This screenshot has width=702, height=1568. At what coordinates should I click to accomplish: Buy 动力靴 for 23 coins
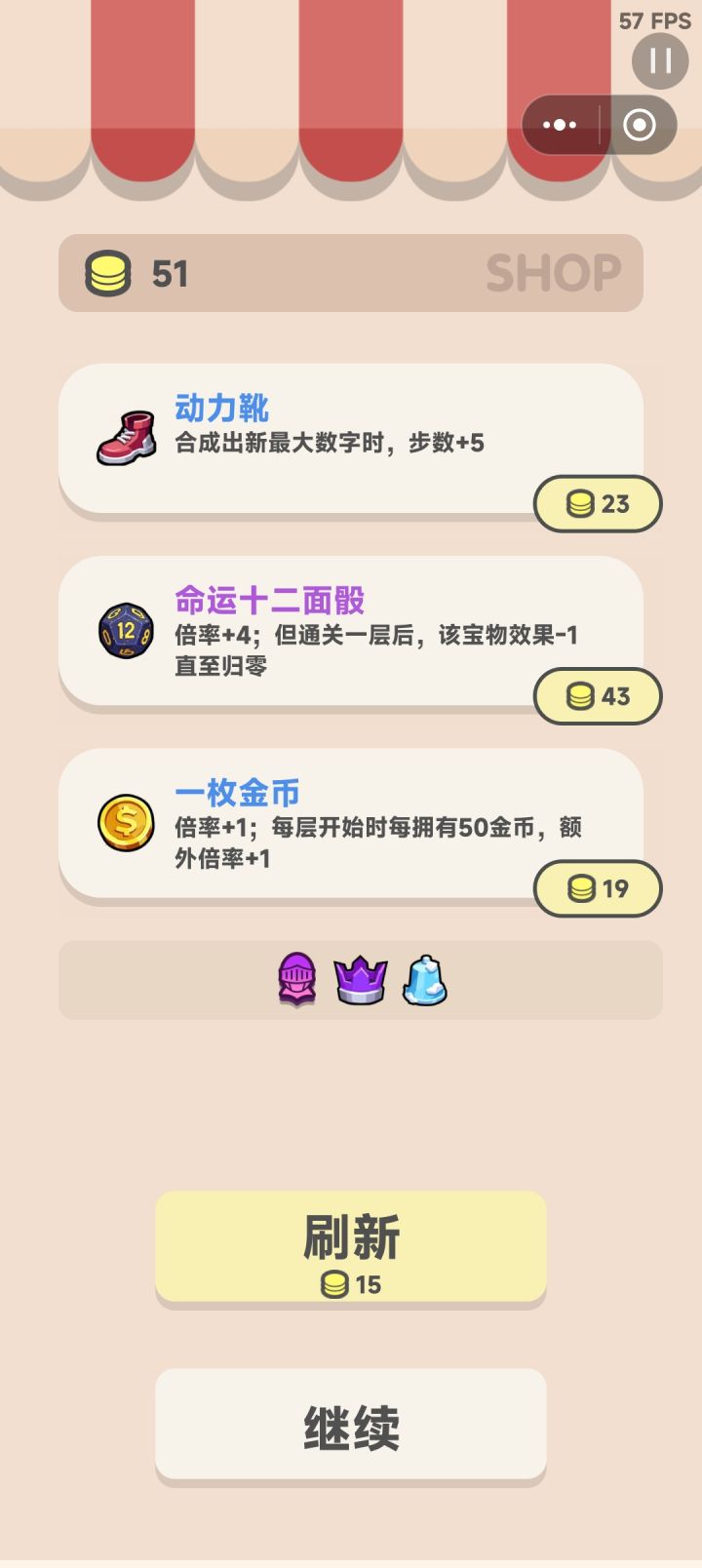coord(597,503)
